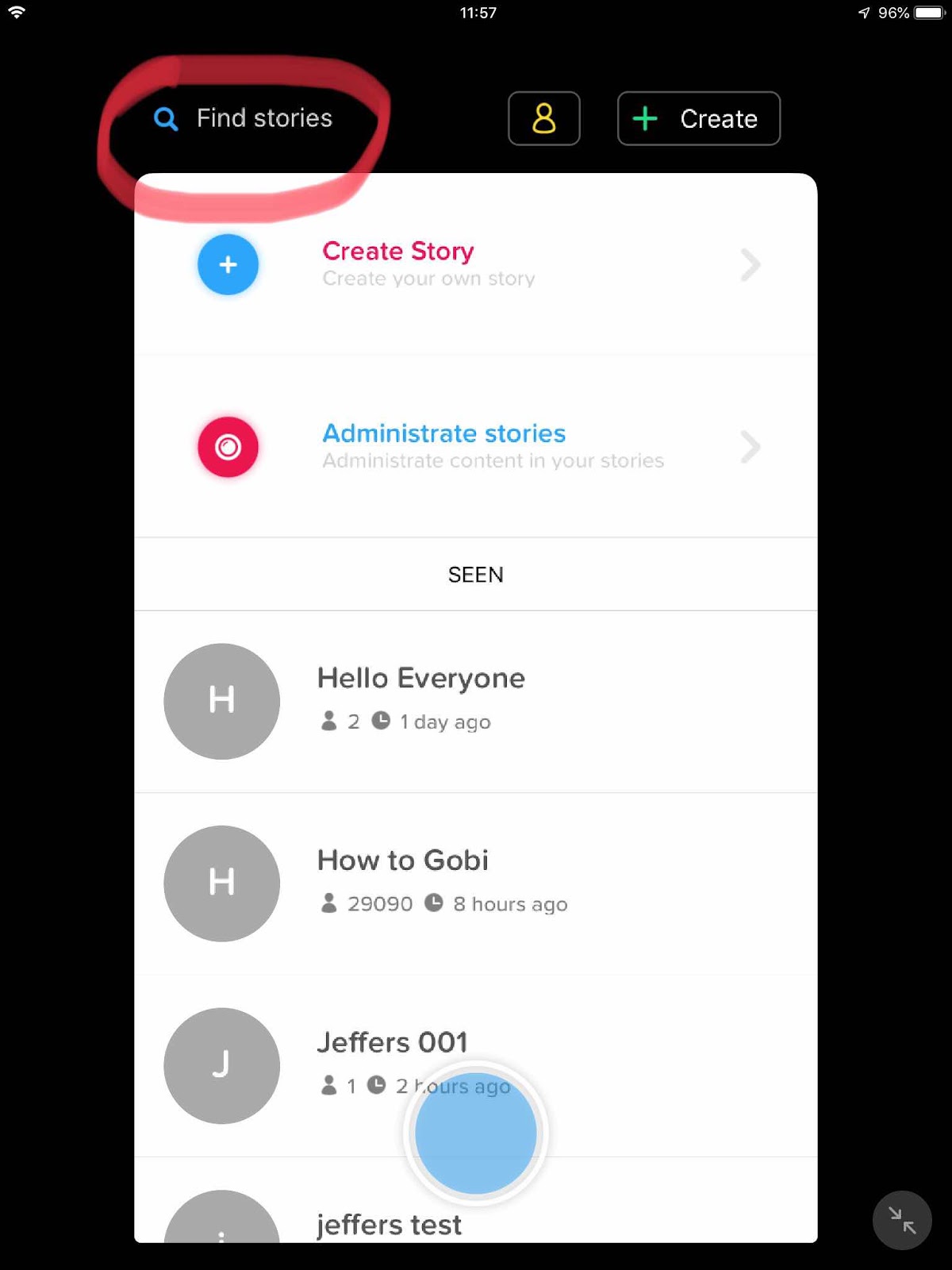
Task: Tap the blue capture button
Action: [476, 1133]
